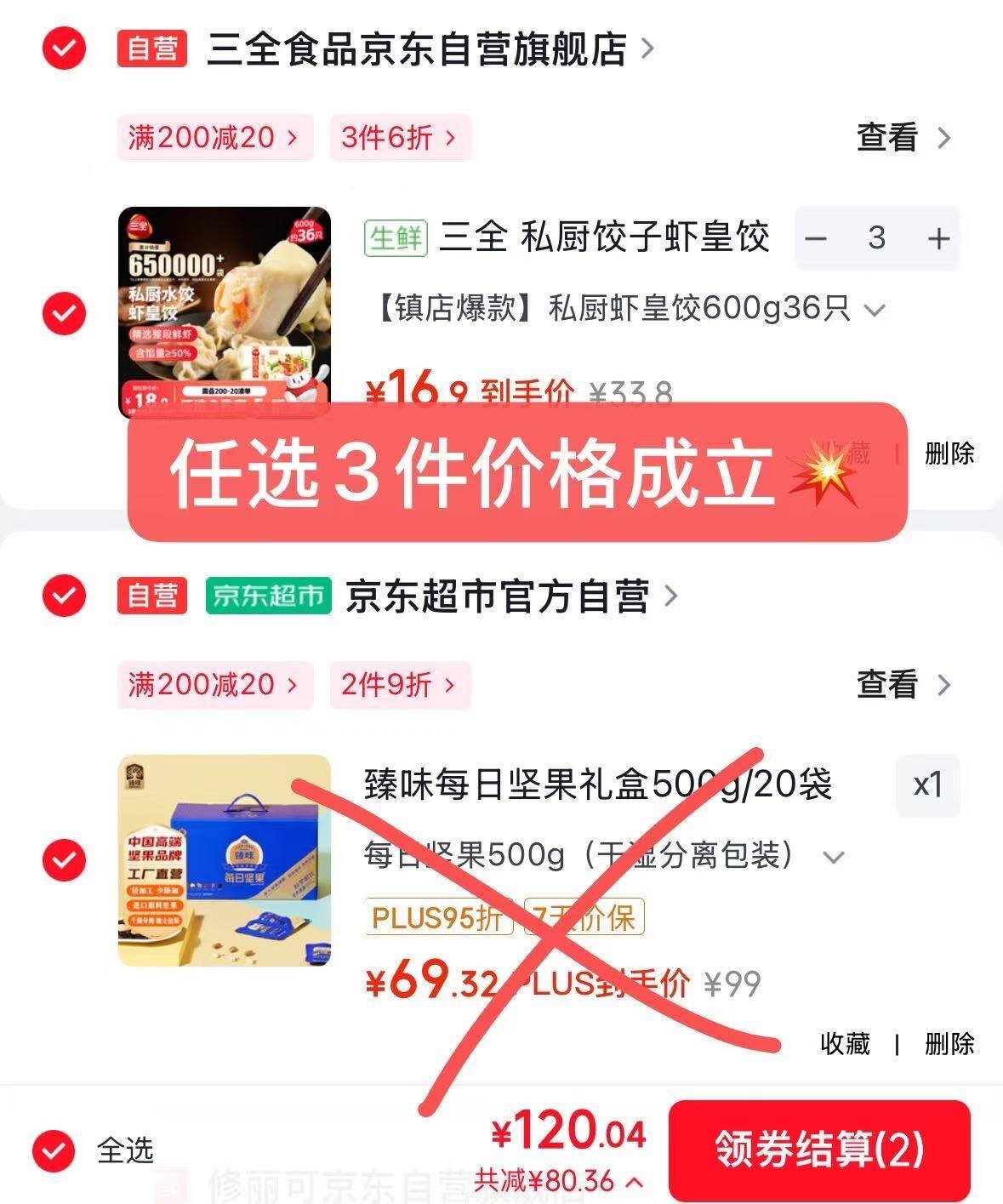This screenshot has width=1003, height=1204.
Task: Open the 2件9折 promotion chip
Action: (400, 685)
